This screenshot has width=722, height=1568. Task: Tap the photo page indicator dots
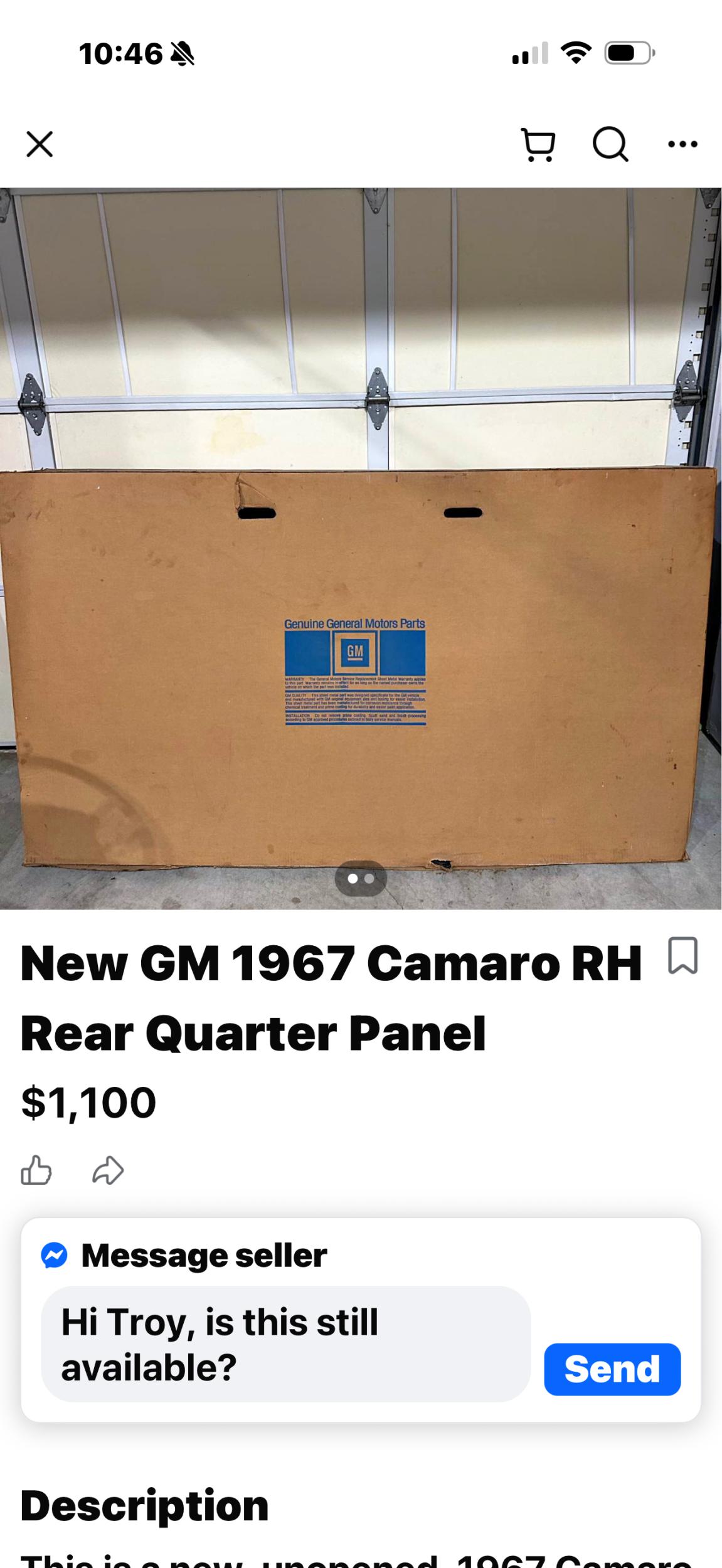361,879
